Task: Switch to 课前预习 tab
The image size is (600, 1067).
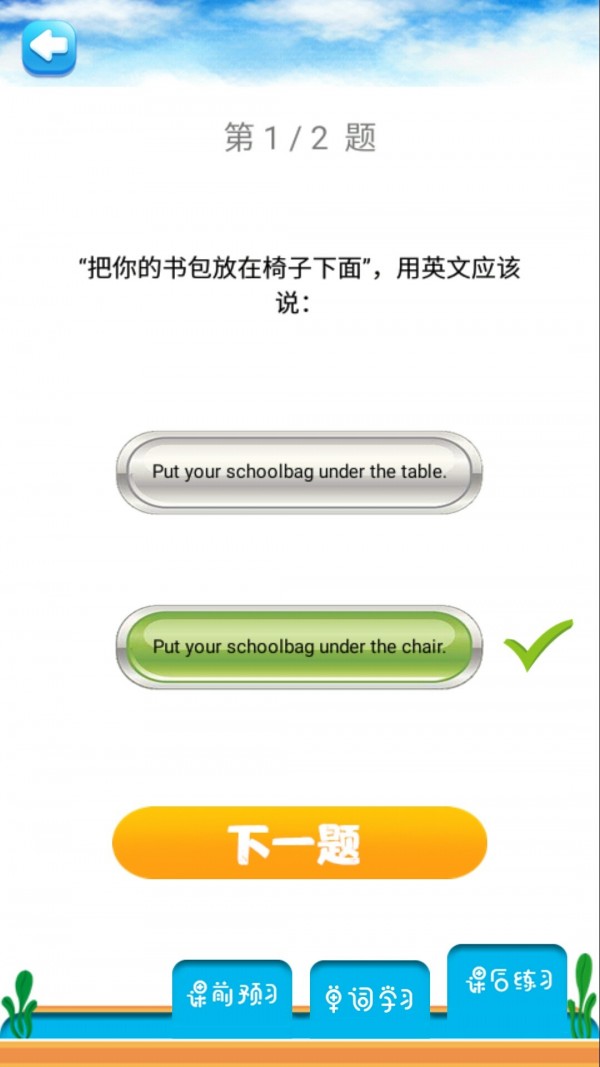Action: [232, 996]
